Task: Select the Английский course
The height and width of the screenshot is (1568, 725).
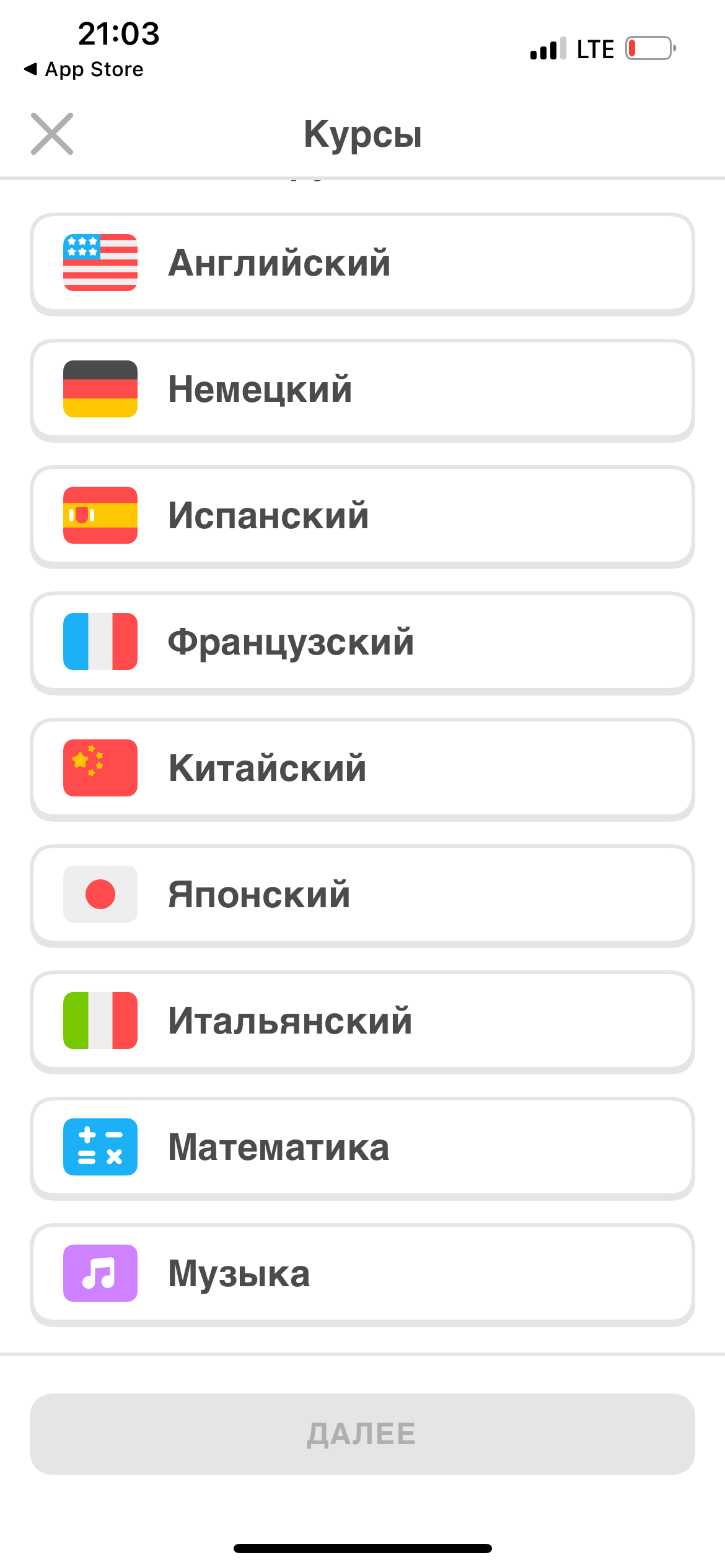Action: pos(362,263)
